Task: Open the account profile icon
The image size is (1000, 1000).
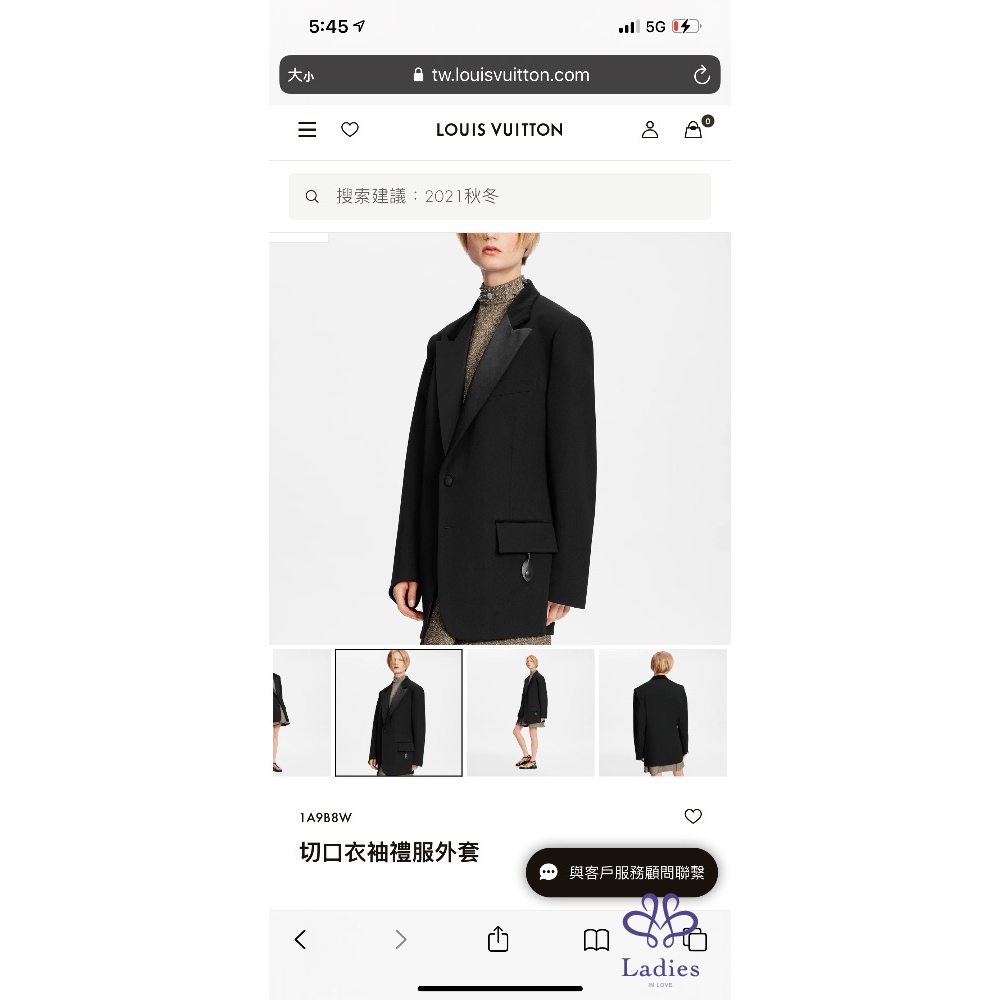Action: coord(650,130)
